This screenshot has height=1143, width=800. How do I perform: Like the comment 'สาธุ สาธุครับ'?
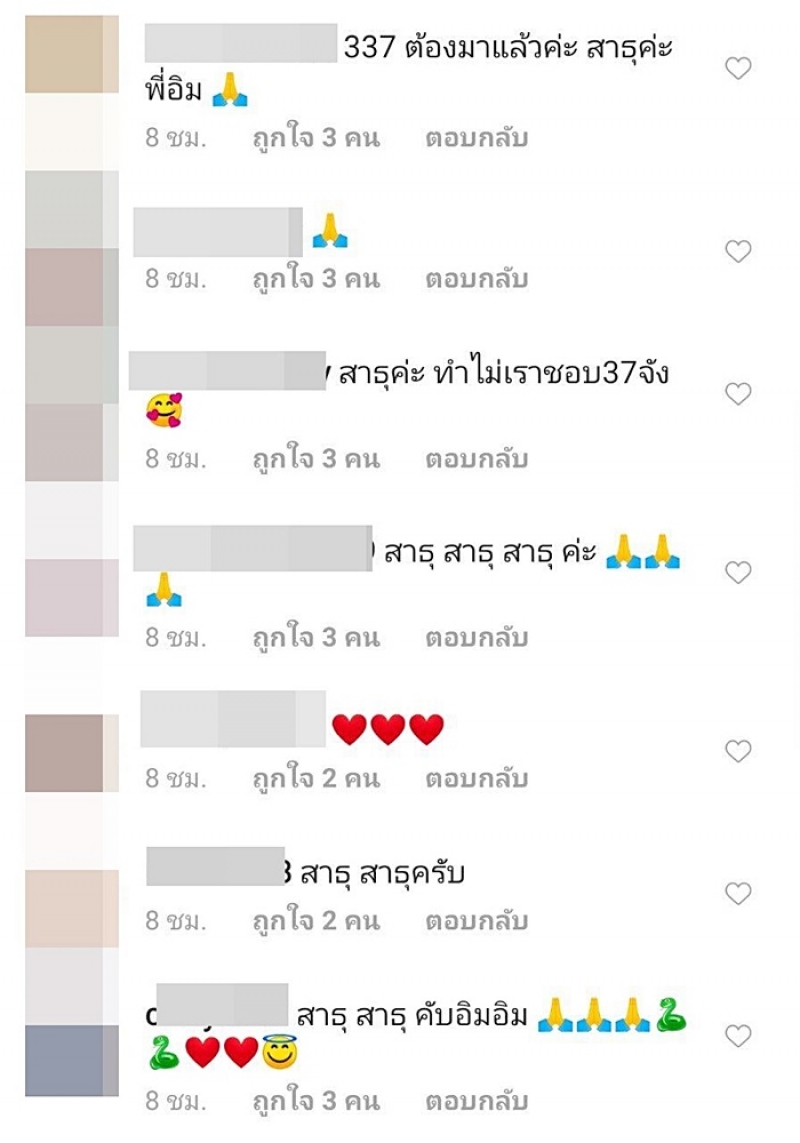coord(738,893)
